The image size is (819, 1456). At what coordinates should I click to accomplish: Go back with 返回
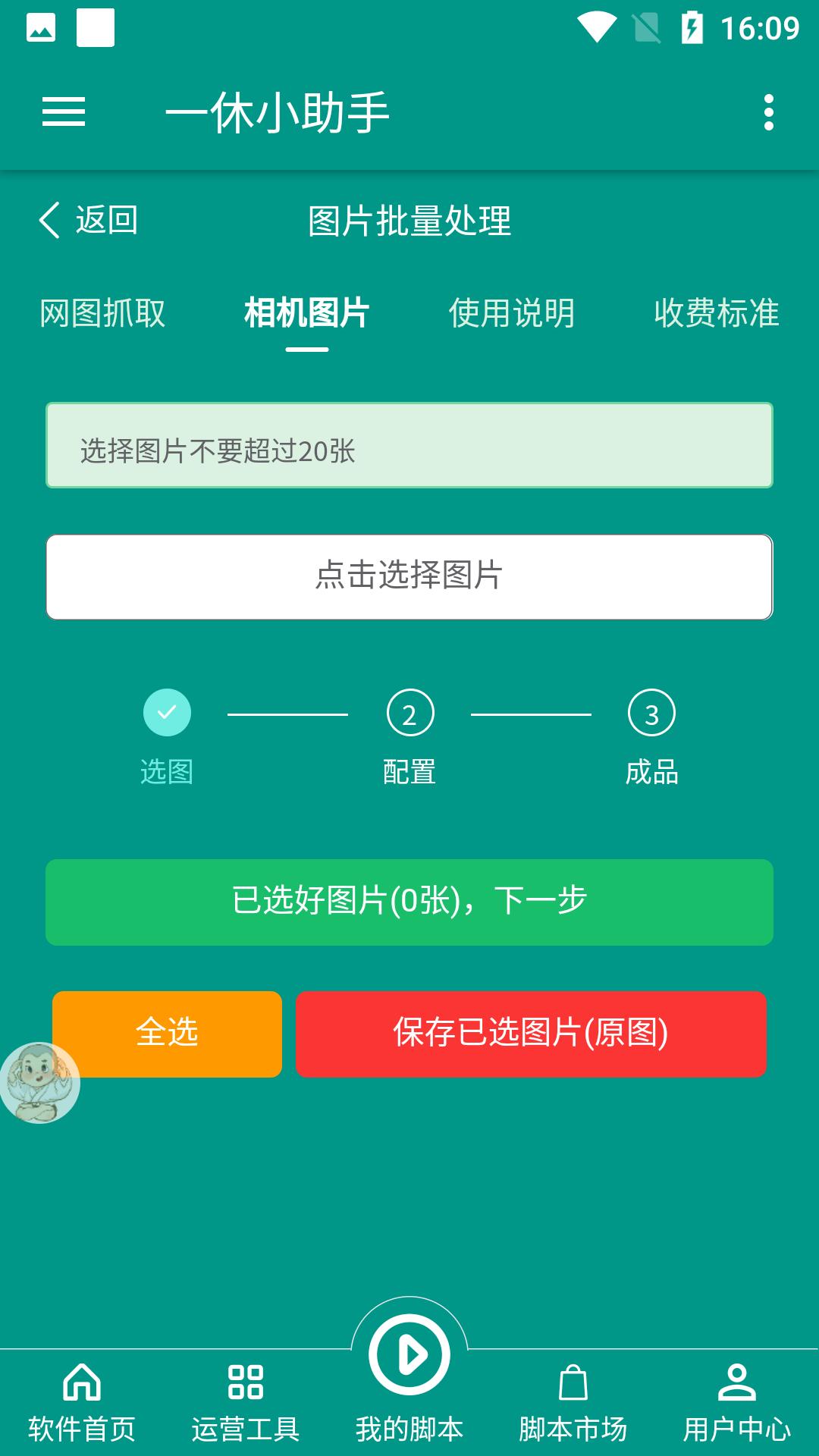coord(89,221)
